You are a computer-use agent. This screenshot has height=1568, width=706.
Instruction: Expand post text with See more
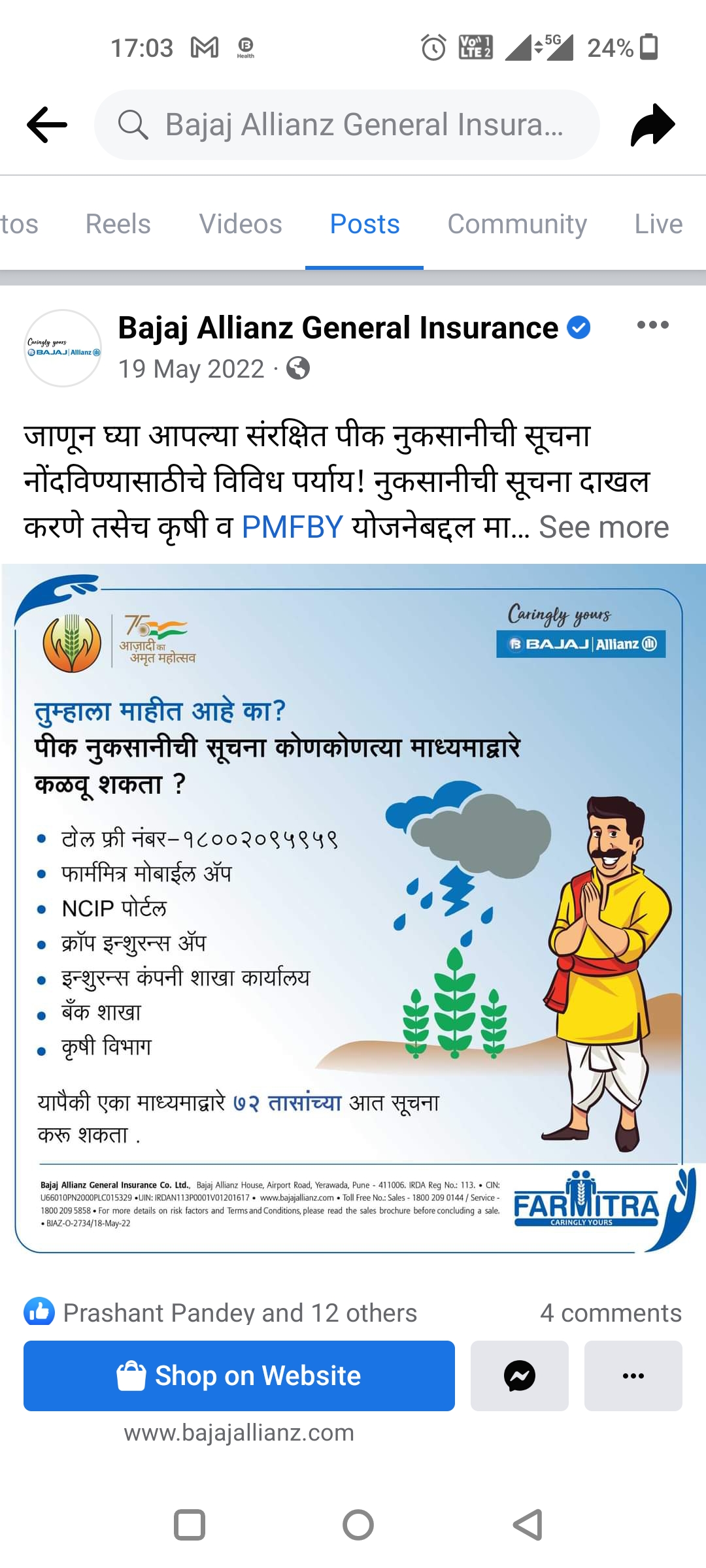point(603,527)
